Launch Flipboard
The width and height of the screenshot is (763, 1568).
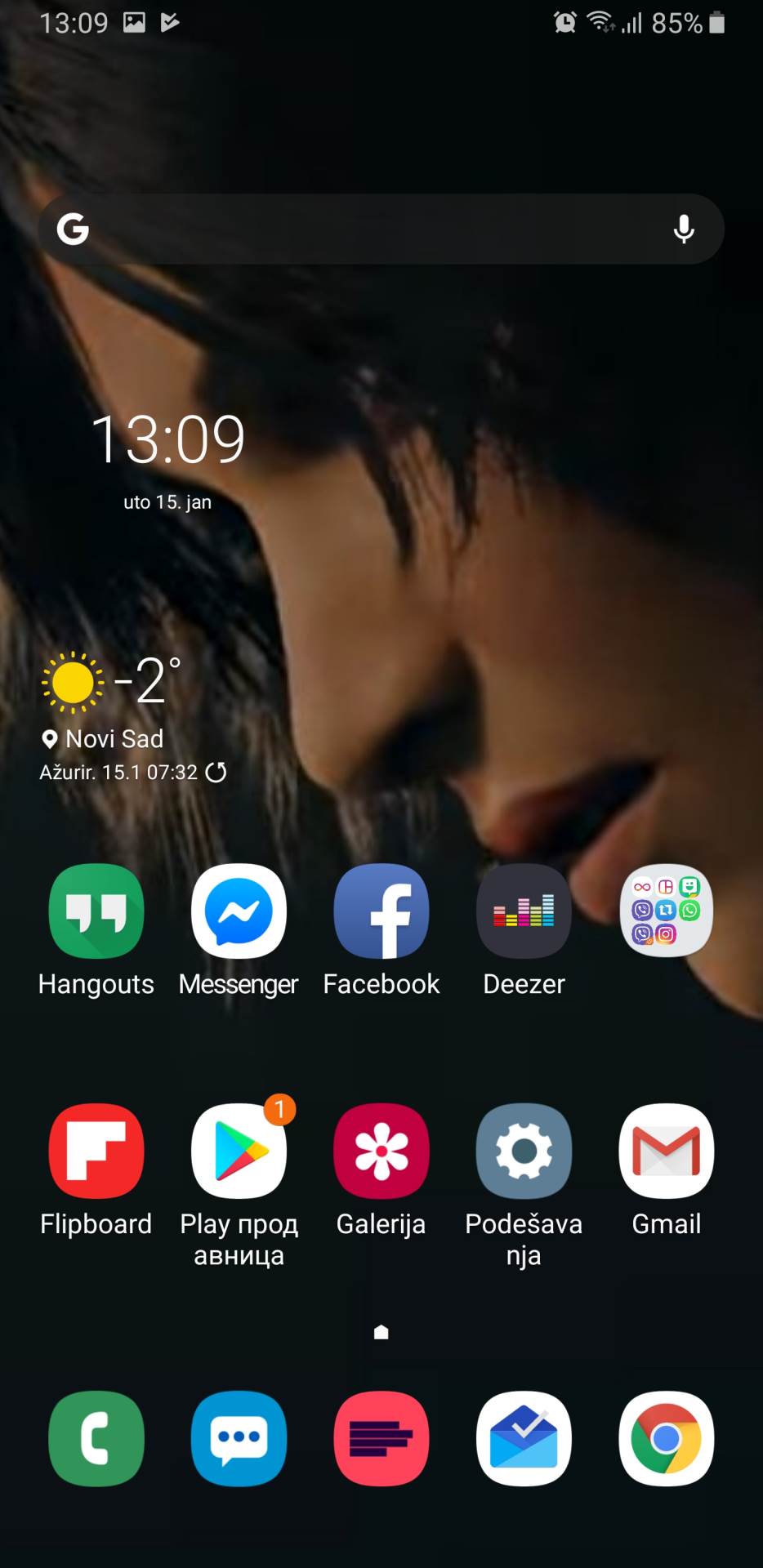pyautogui.click(x=96, y=1151)
